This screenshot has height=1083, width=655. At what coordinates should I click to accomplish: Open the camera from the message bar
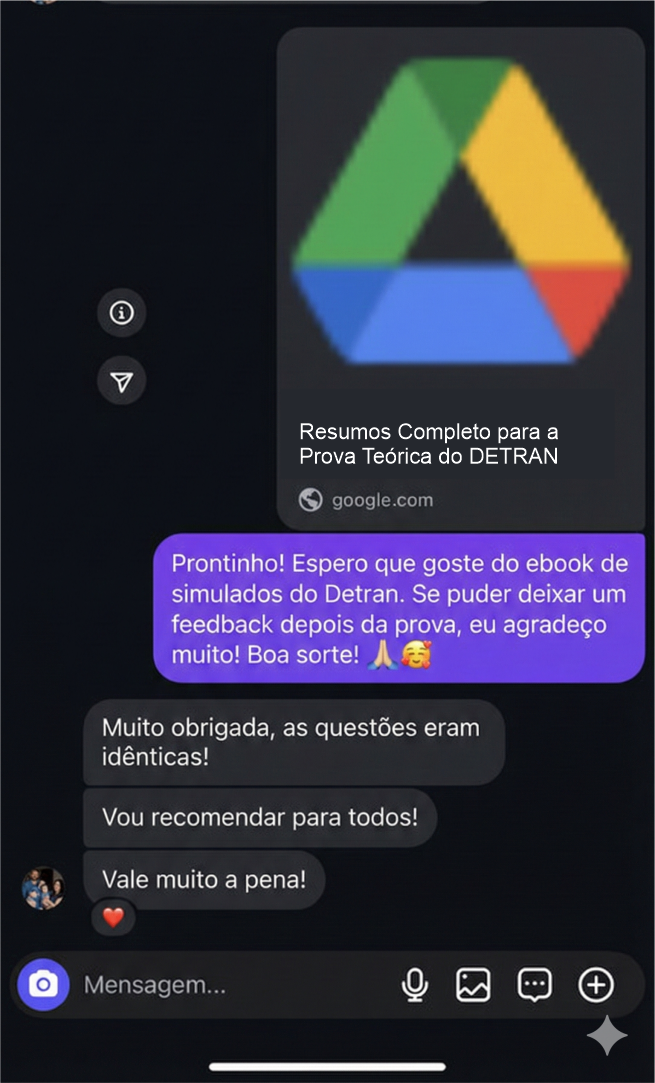pos(43,985)
